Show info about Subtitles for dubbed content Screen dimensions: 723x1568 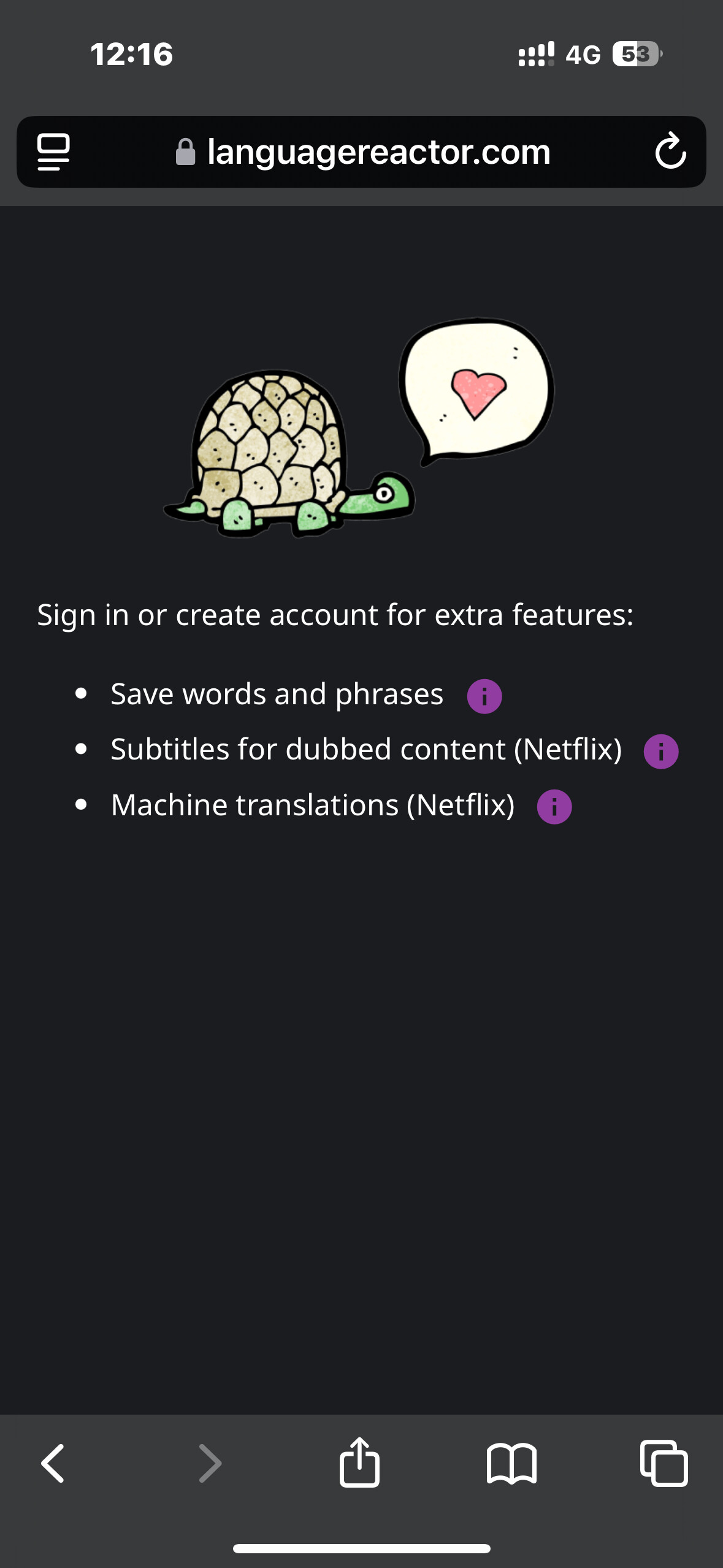pos(661,751)
